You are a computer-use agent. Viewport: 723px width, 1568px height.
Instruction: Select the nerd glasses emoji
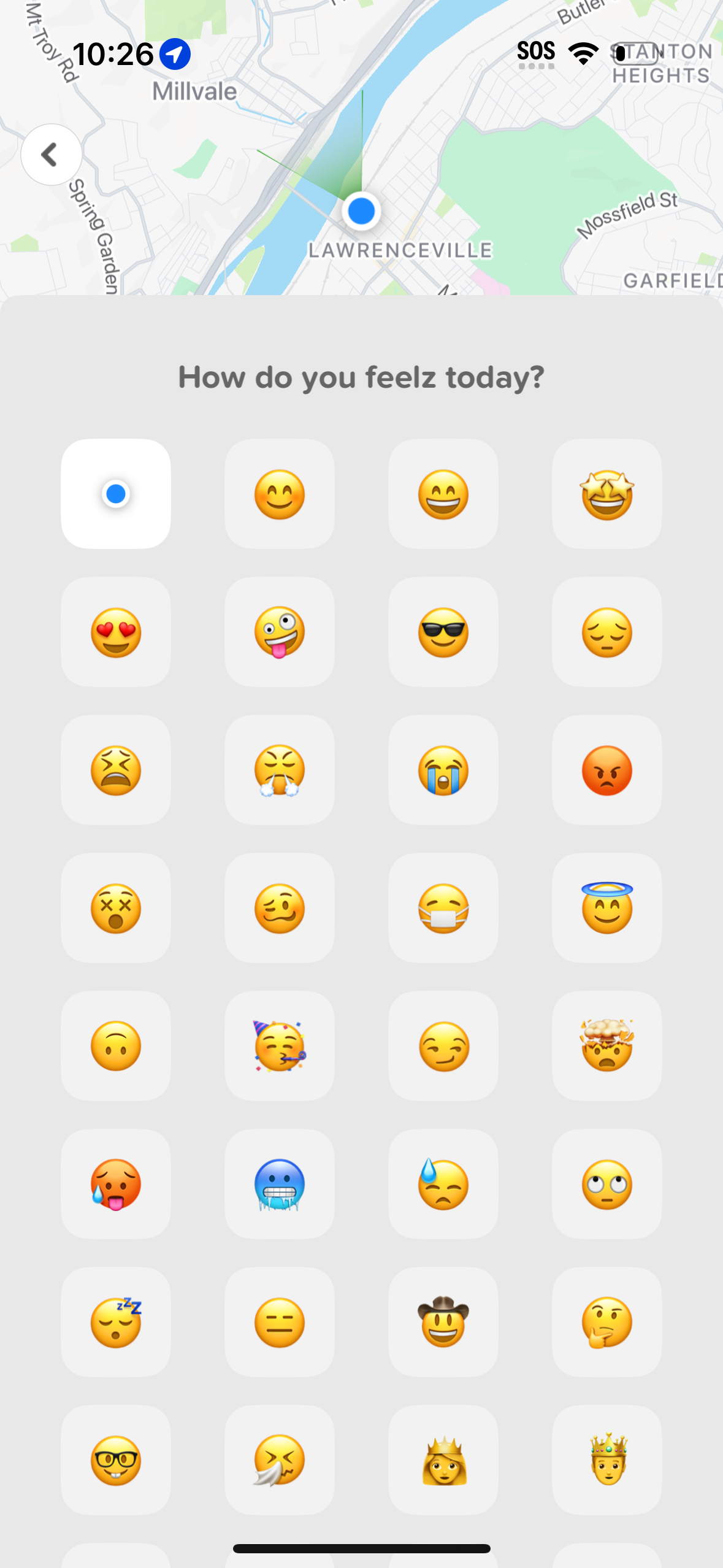click(116, 1460)
